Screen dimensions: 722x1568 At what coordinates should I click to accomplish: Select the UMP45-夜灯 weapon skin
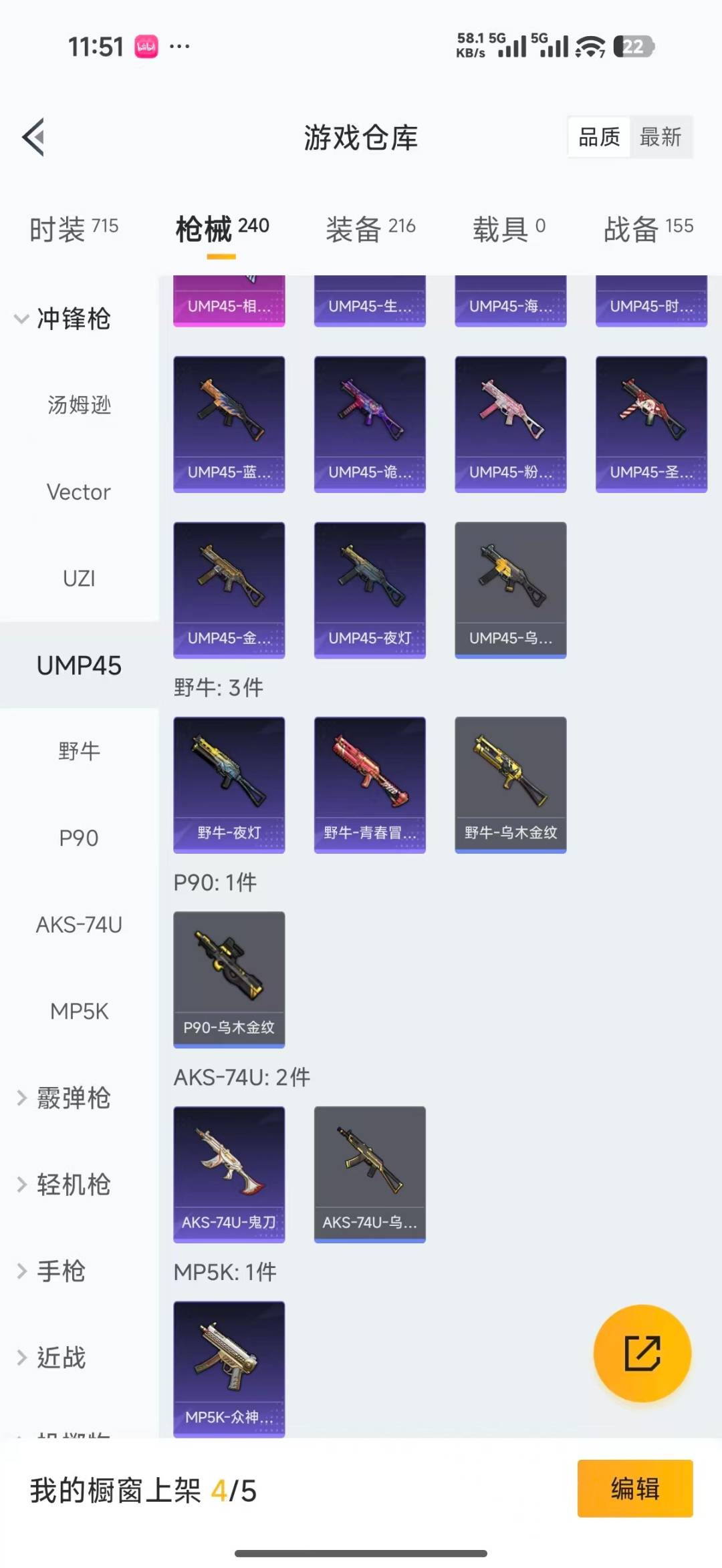point(369,588)
